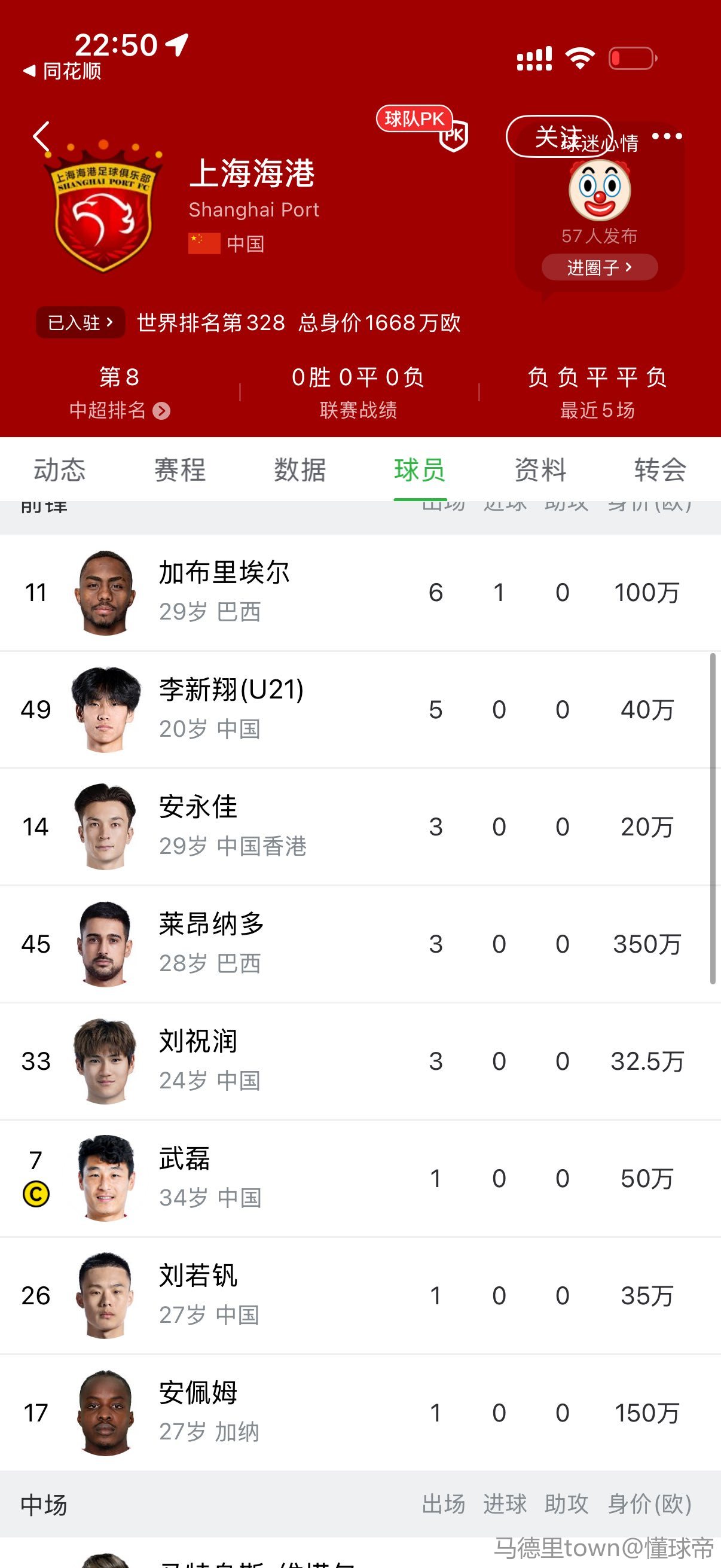Image resolution: width=721 pixels, height=1568 pixels.
Task: Enter the fan circle via 进圈子
Action: [x=599, y=267]
